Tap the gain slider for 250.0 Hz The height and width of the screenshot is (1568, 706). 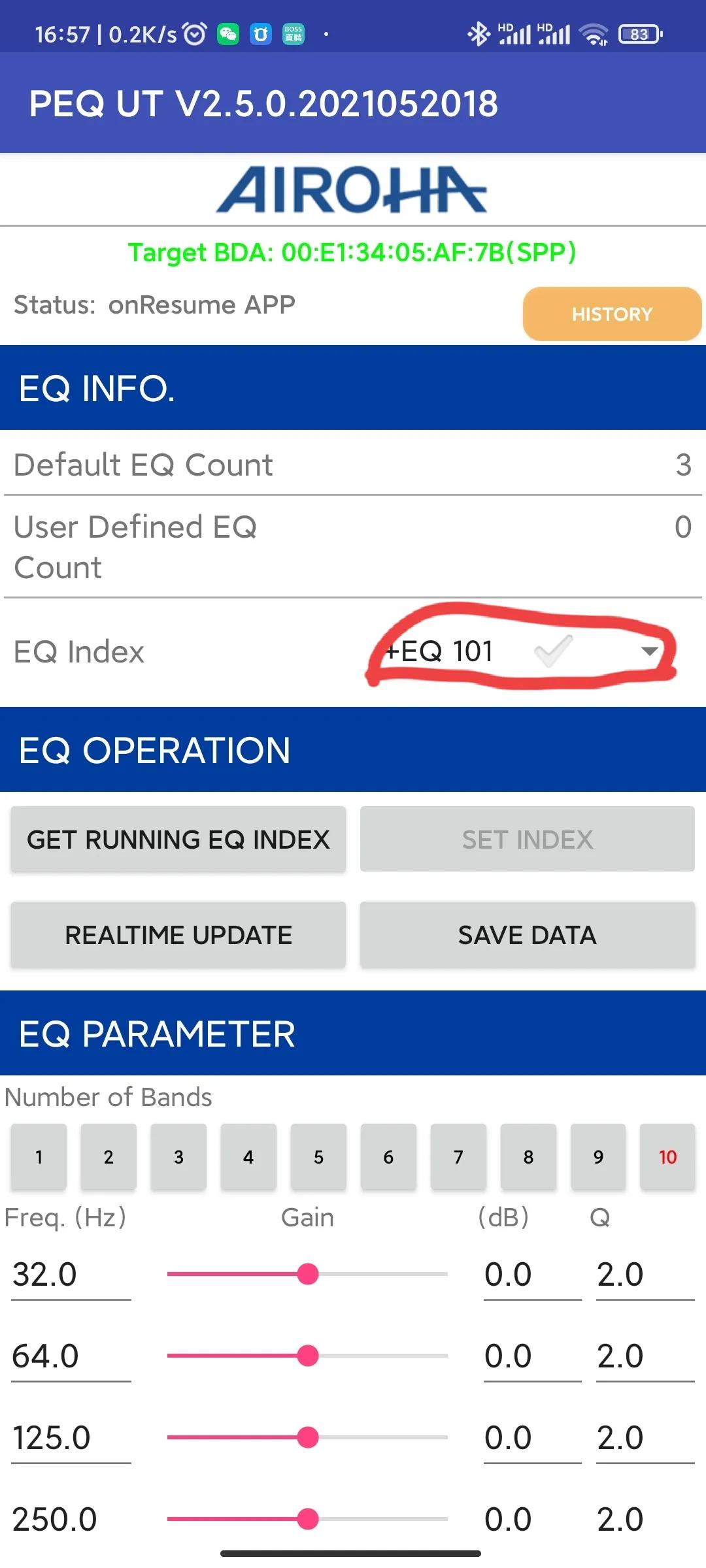click(307, 1519)
